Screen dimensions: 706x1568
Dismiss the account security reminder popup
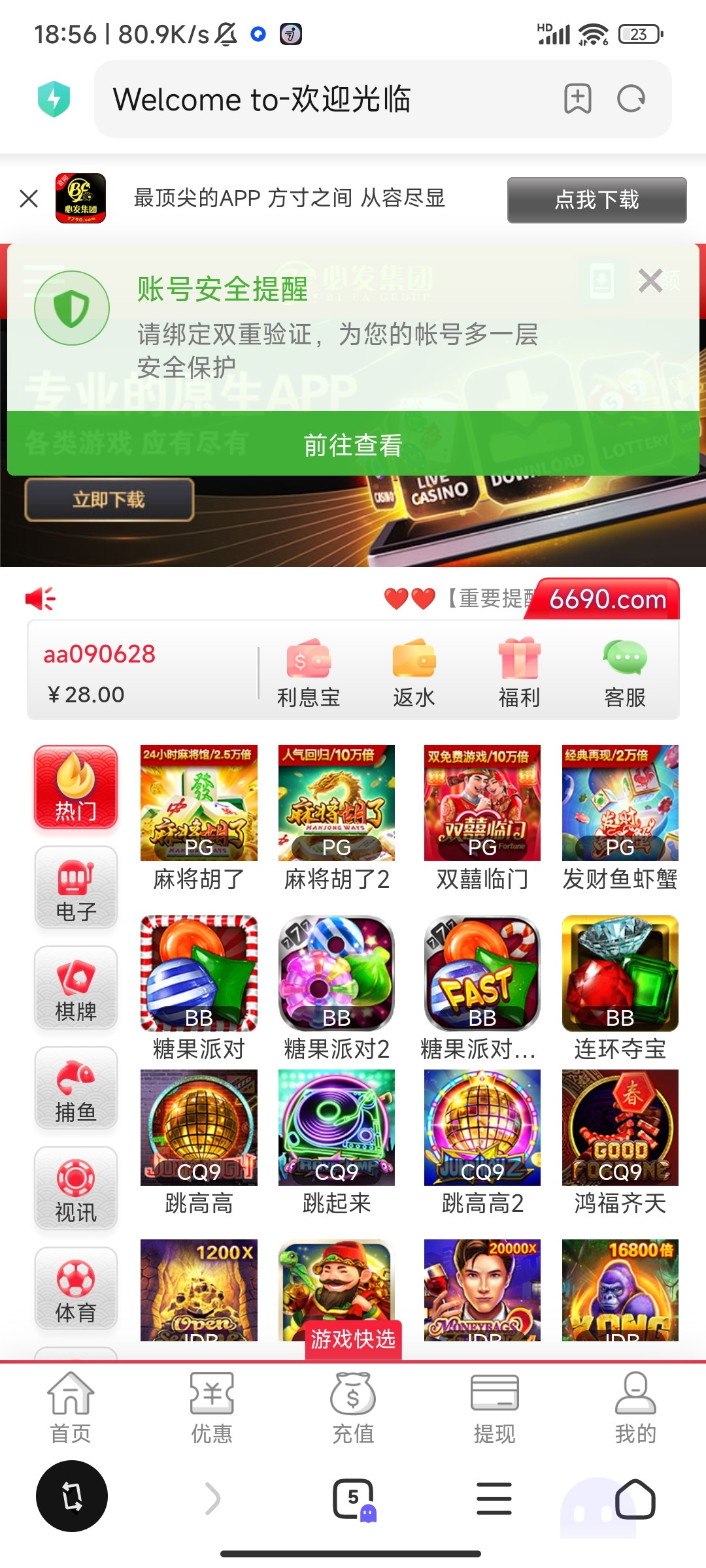click(x=650, y=281)
